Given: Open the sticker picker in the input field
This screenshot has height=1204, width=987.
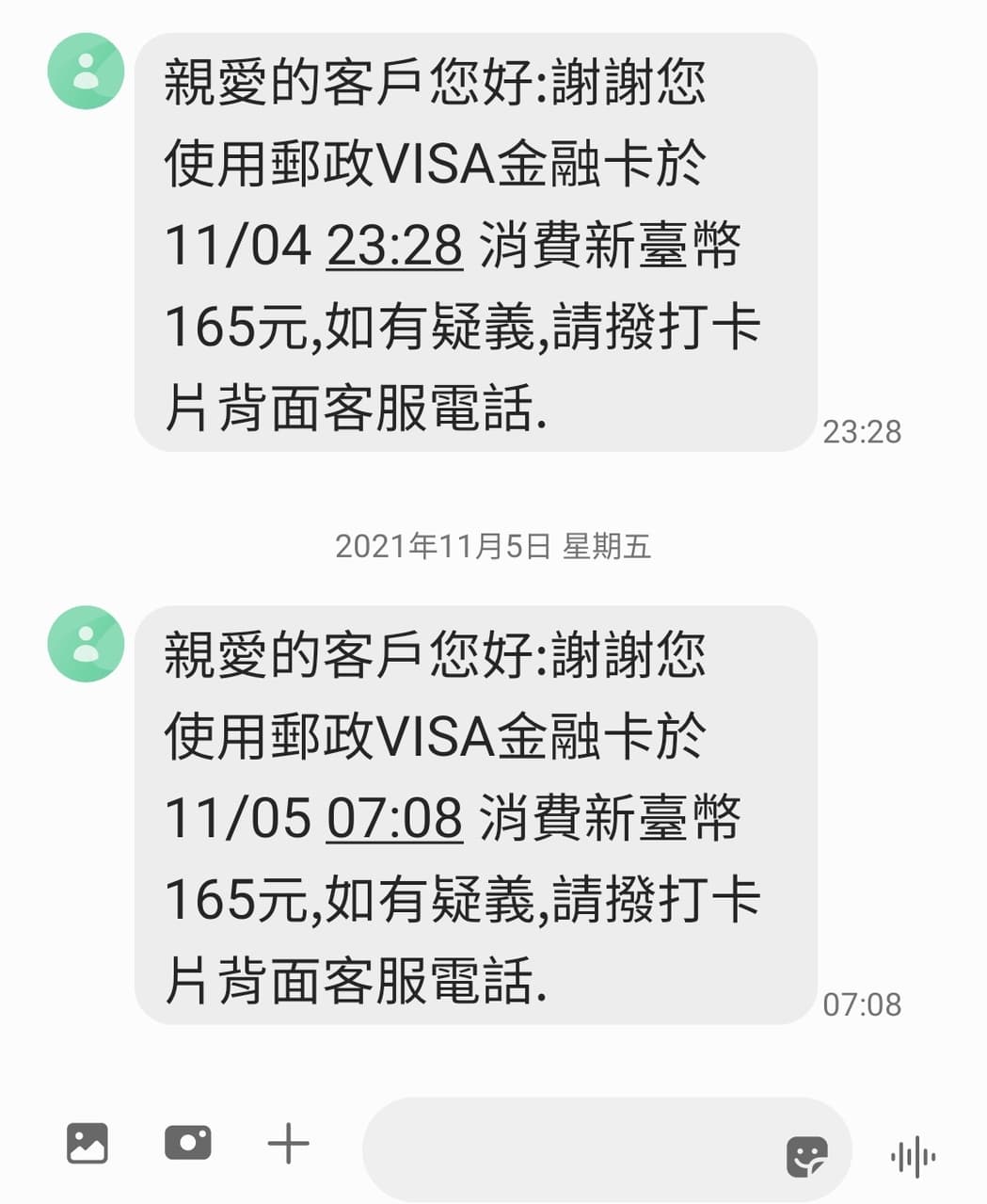Looking at the screenshot, I should (x=807, y=1155).
